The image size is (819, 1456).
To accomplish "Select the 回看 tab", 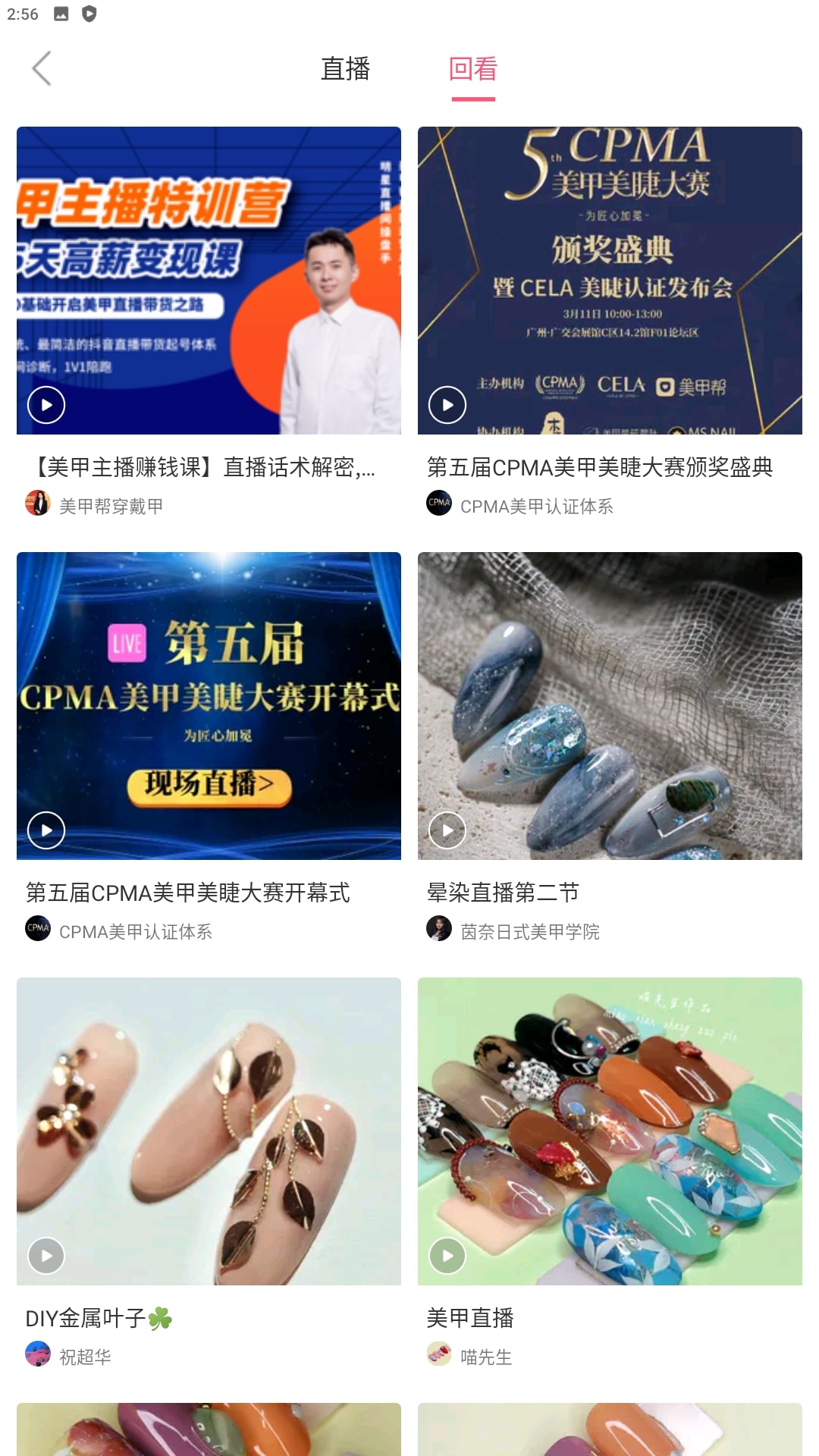I will pos(473,69).
